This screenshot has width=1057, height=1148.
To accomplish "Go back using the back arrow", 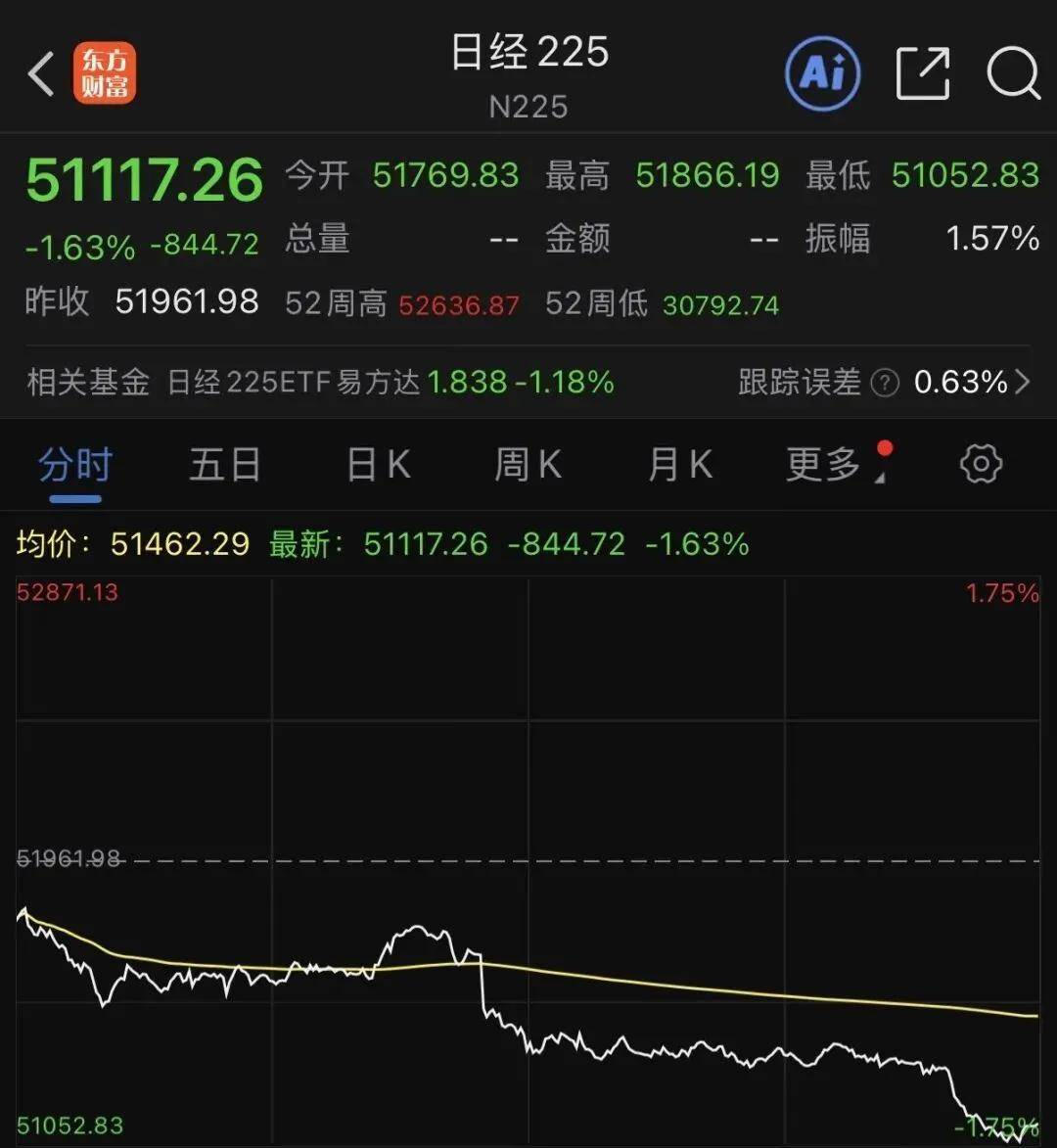I will pos(39,73).
